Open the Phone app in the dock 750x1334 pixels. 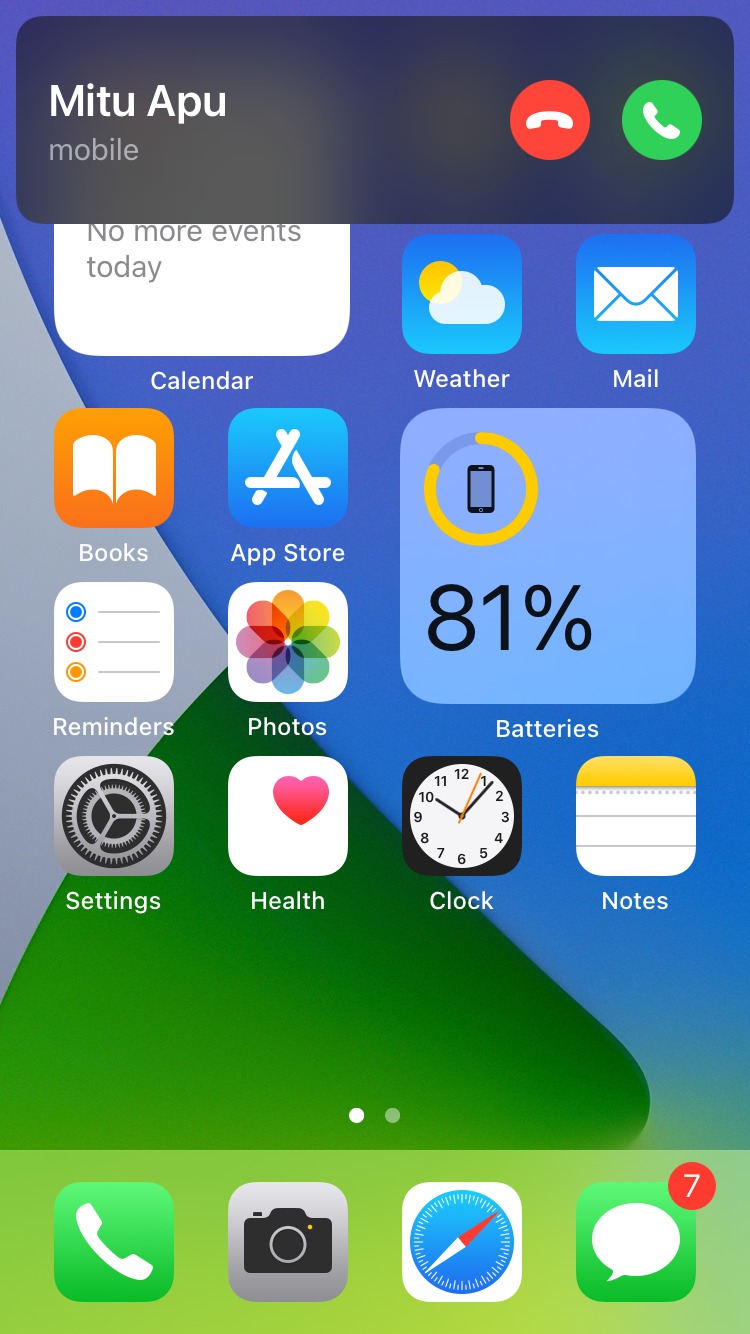[x=114, y=1242]
